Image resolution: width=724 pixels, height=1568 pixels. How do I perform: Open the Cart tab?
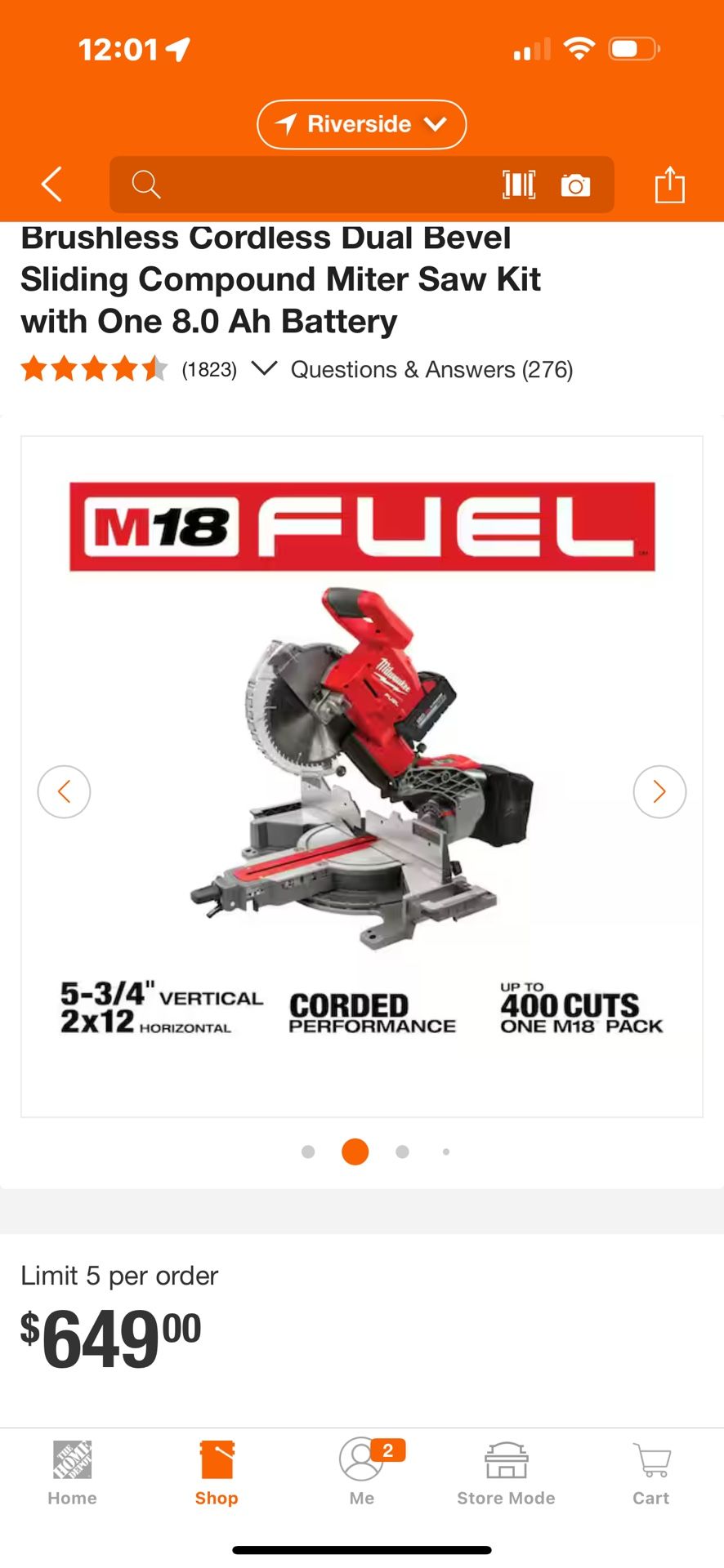coord(650,1473)
